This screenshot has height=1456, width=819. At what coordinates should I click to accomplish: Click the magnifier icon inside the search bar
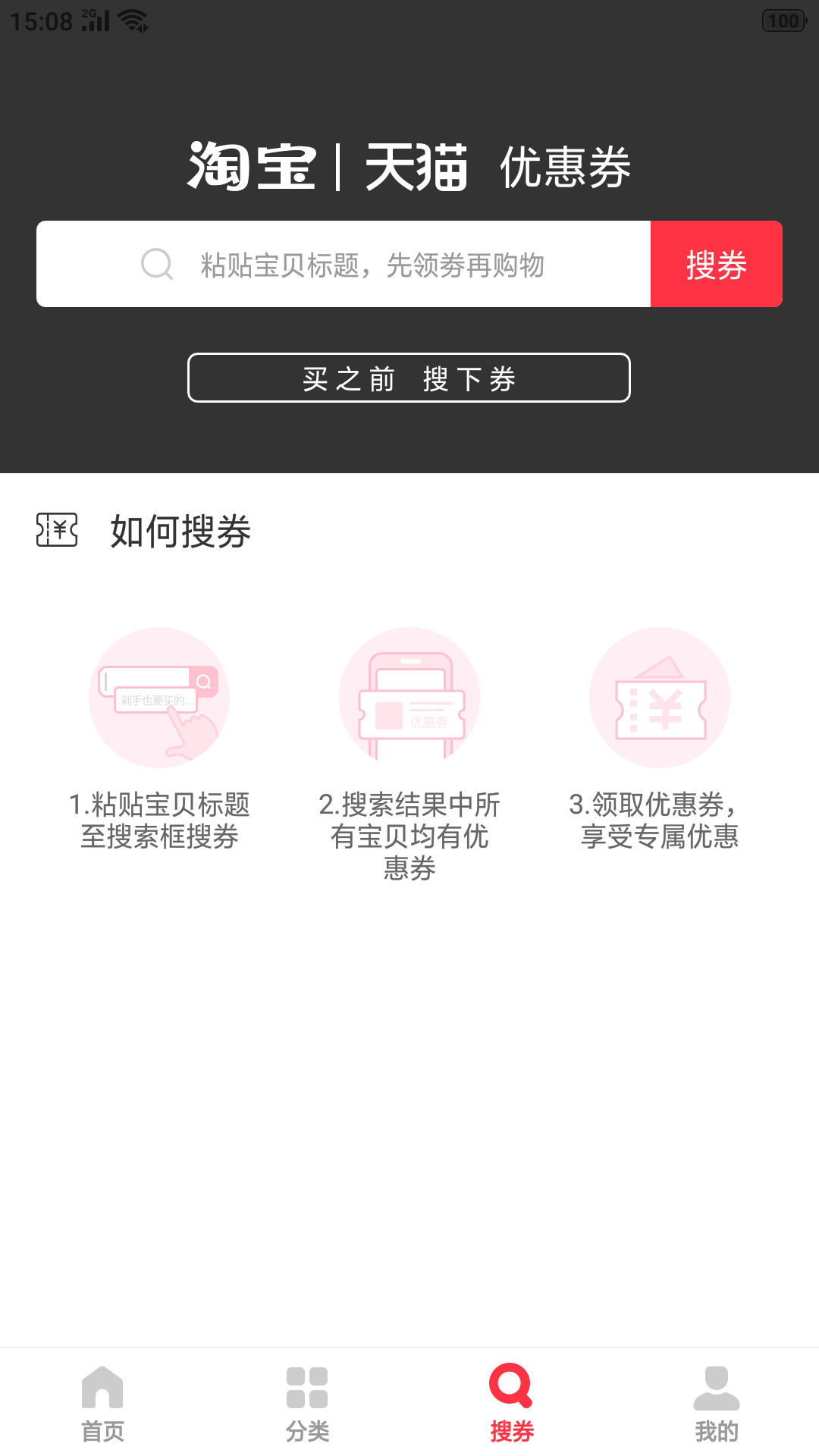155,264
